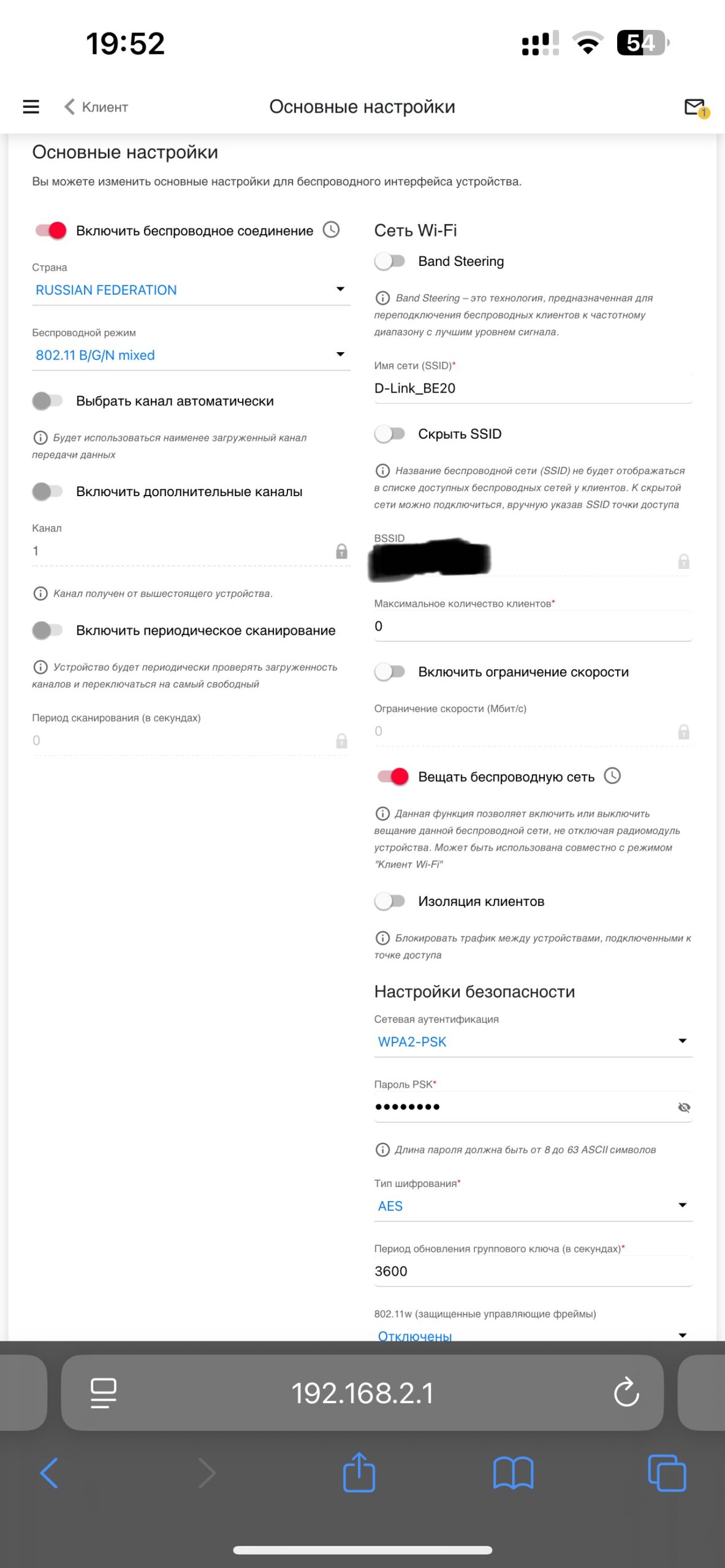Reload the page in Safari
This screenshot has width=725, height=1568.
point(626,1393)
